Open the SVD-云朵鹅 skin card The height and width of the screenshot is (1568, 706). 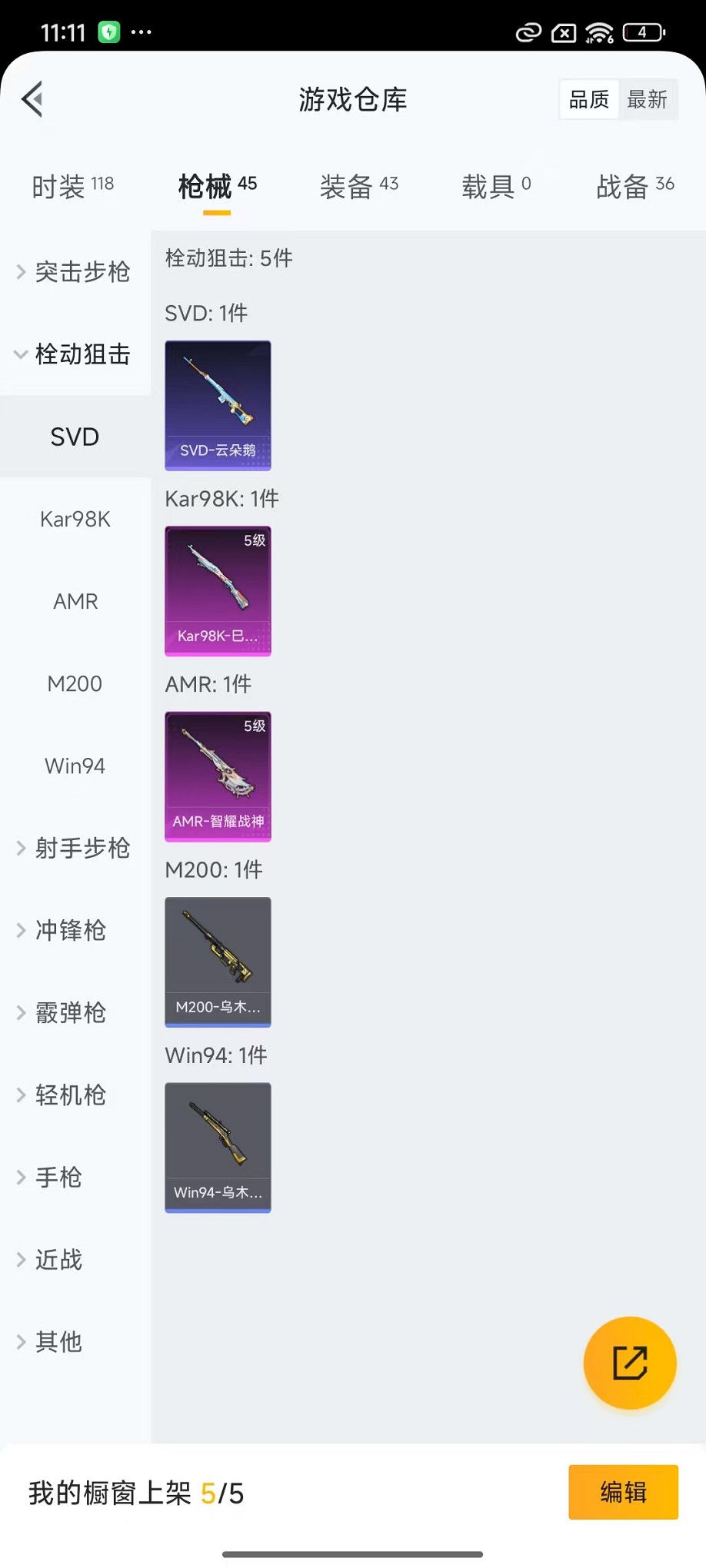click(x=218, y=405)
